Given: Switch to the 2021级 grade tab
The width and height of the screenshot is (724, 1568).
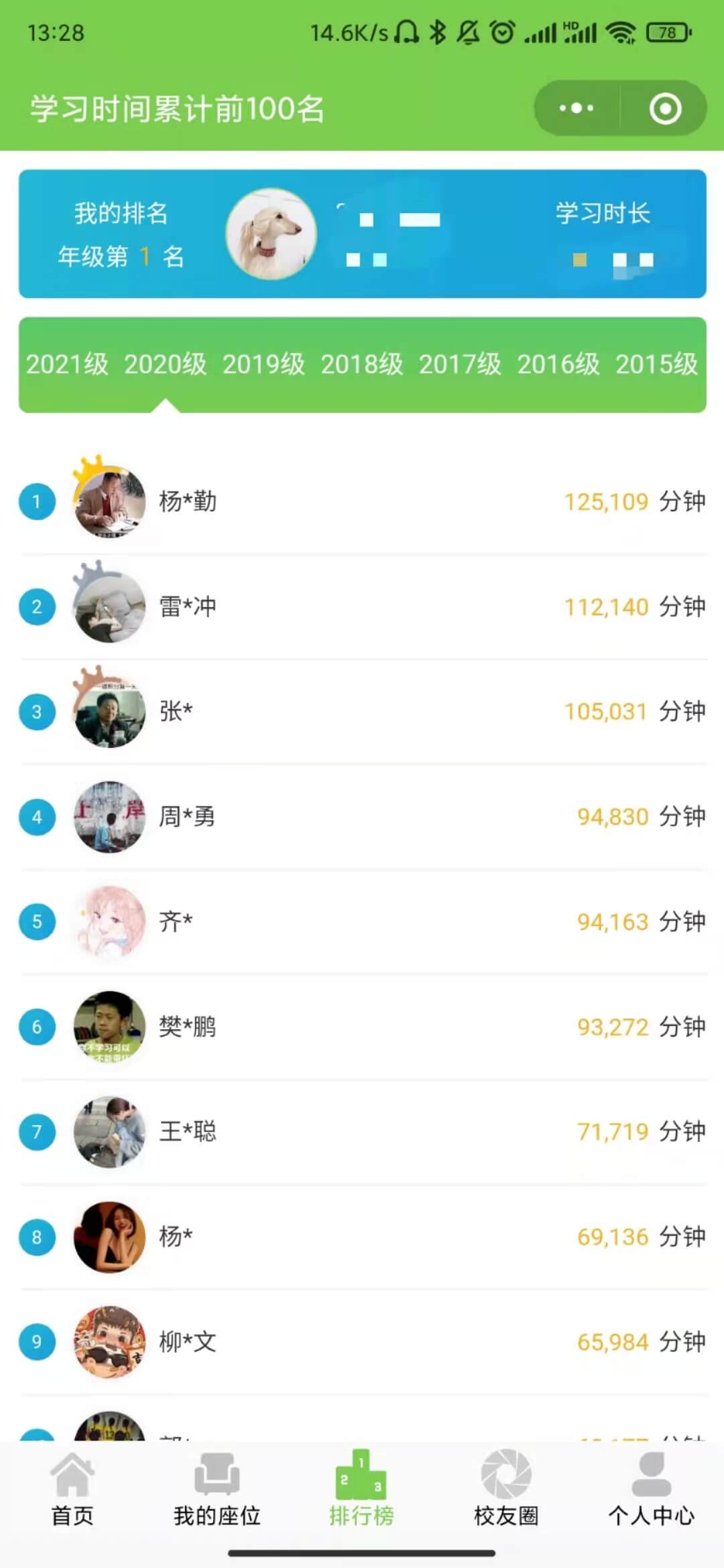Looking at the screenshot, I should (x=67, y=365).
